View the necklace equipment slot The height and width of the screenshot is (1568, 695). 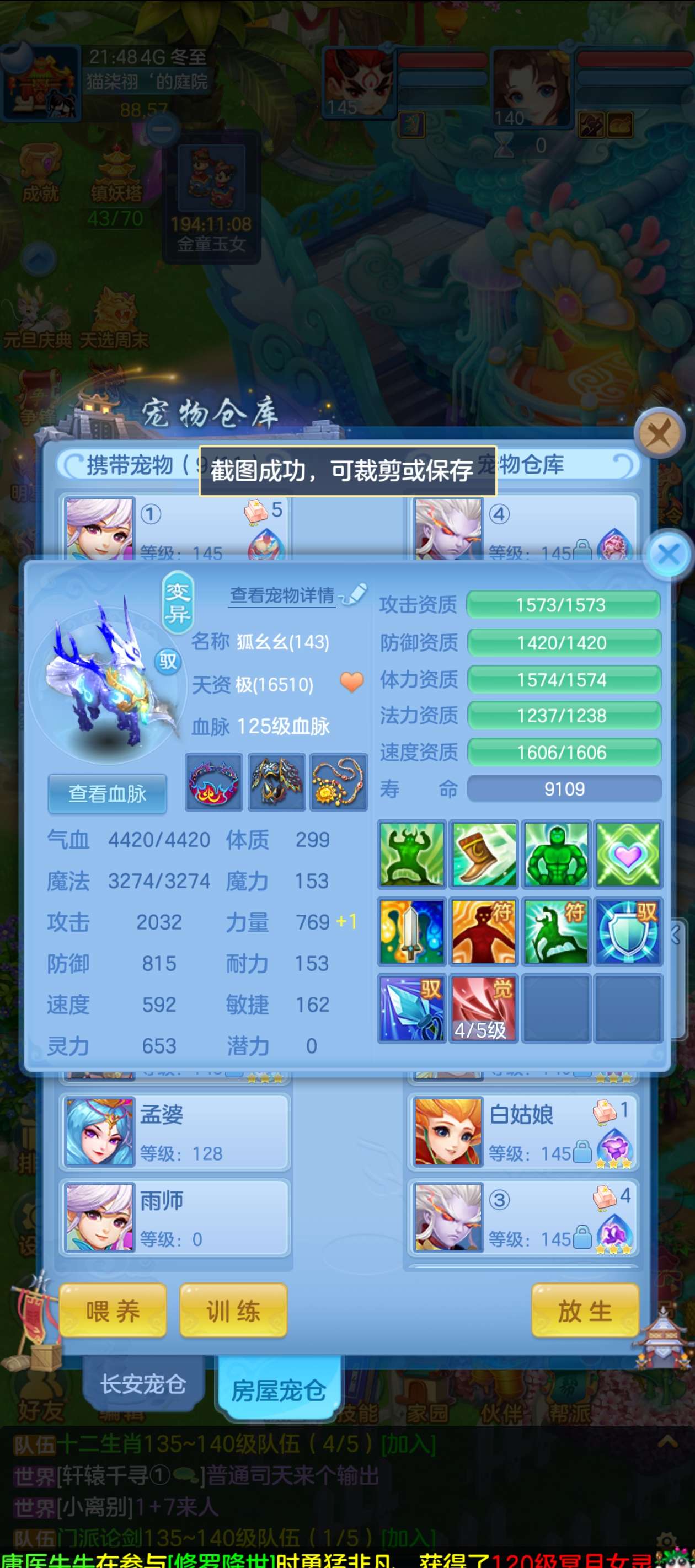tap(338, 782)
